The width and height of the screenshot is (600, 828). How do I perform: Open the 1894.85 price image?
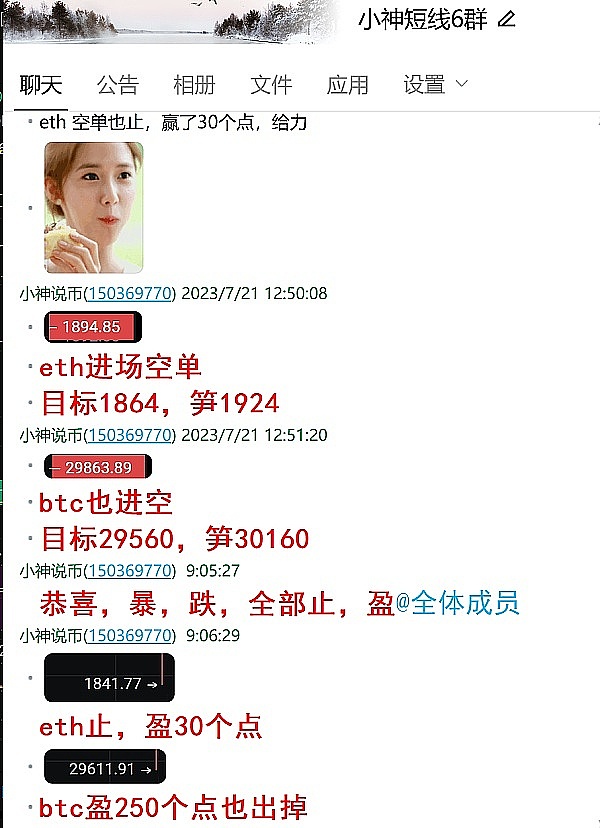(93, 327)
